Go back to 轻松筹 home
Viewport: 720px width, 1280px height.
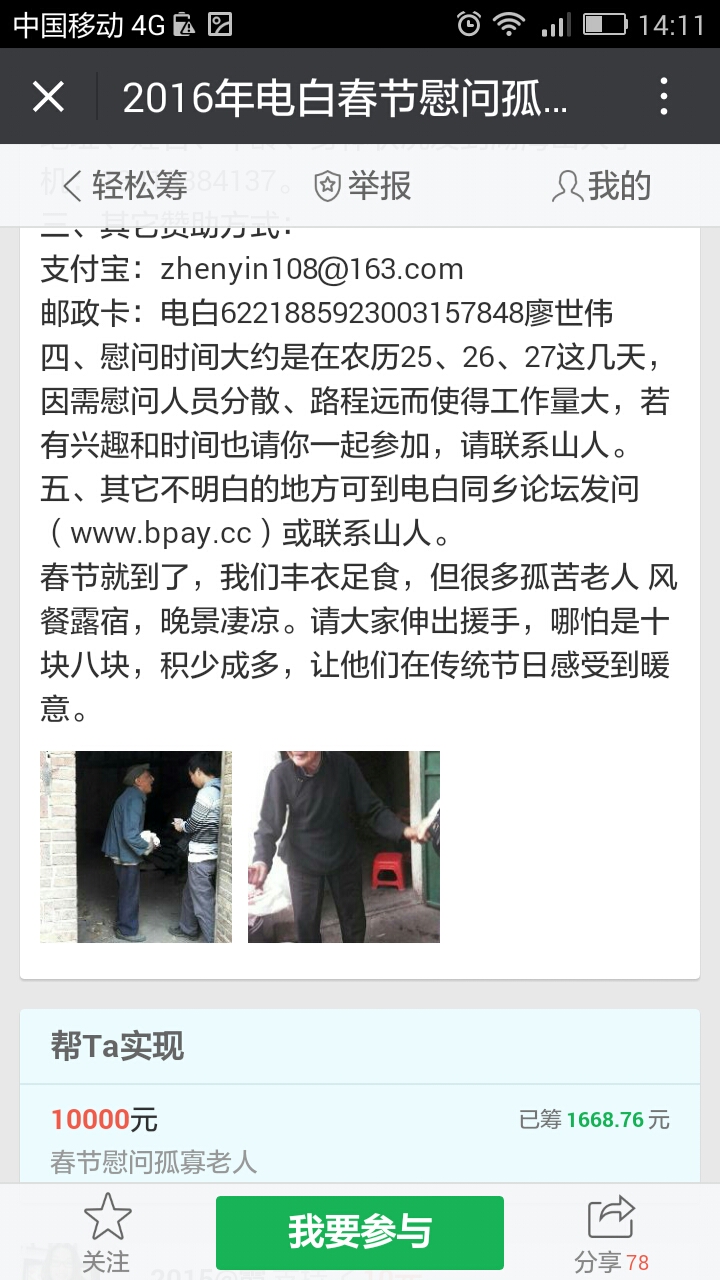(125, 186)
